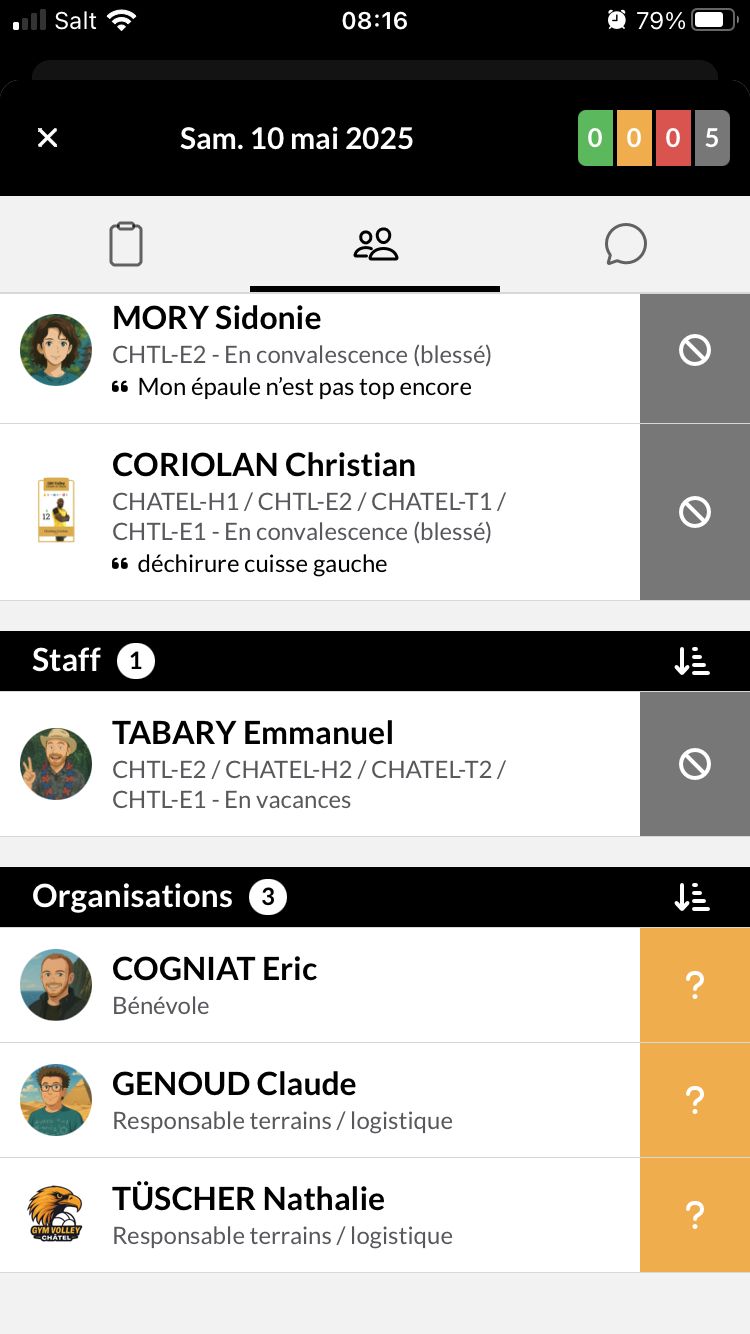Set the response status for GENOUD Claude

pos(694,1100)
